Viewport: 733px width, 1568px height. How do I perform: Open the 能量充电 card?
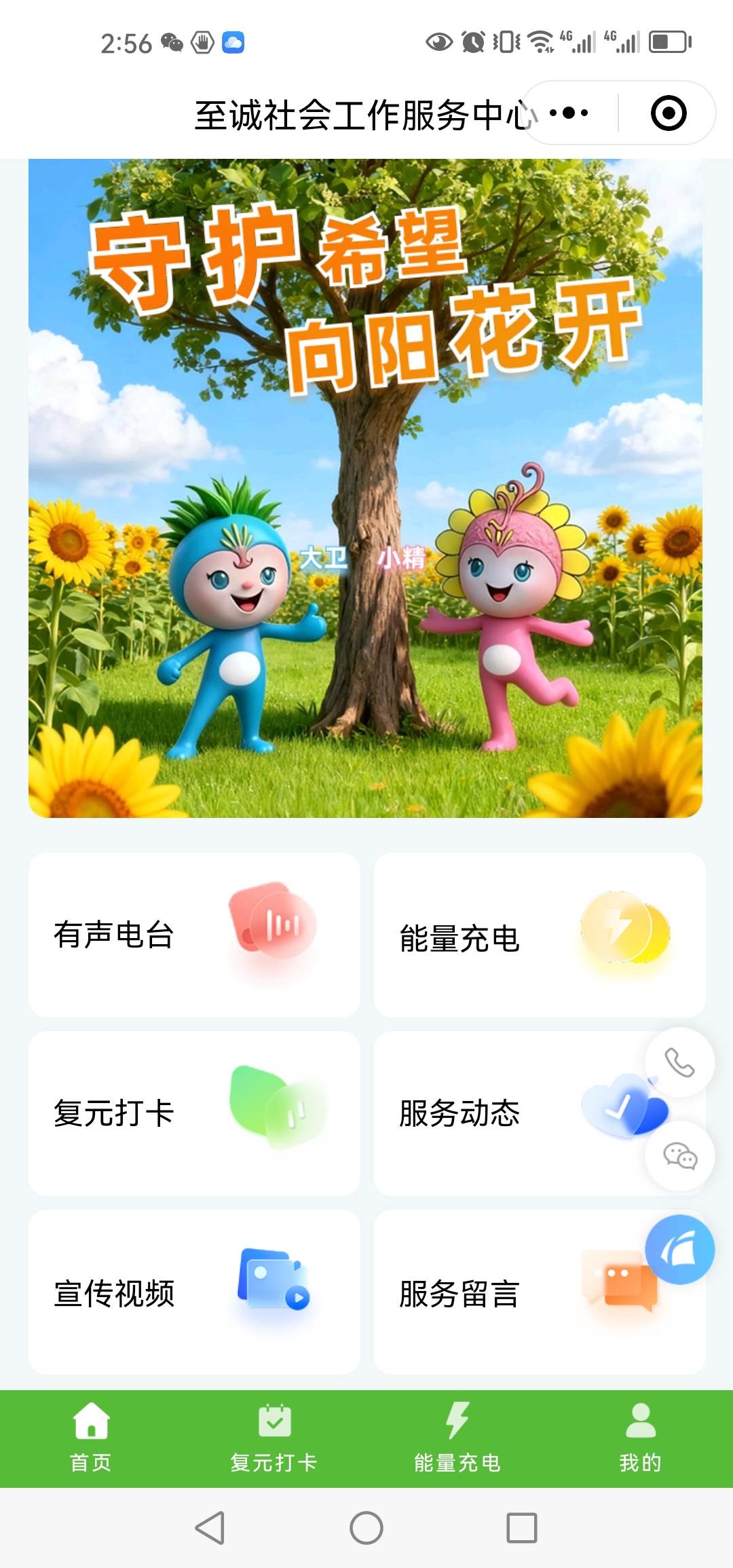[x=516, y=937]
